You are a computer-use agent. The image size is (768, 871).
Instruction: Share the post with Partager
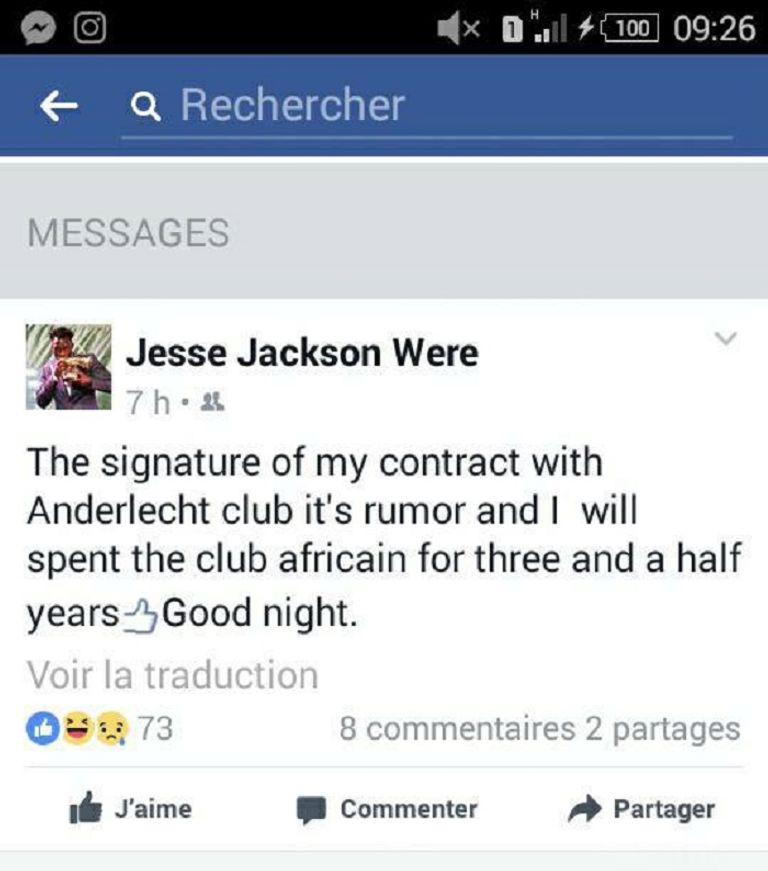(641, 809)
